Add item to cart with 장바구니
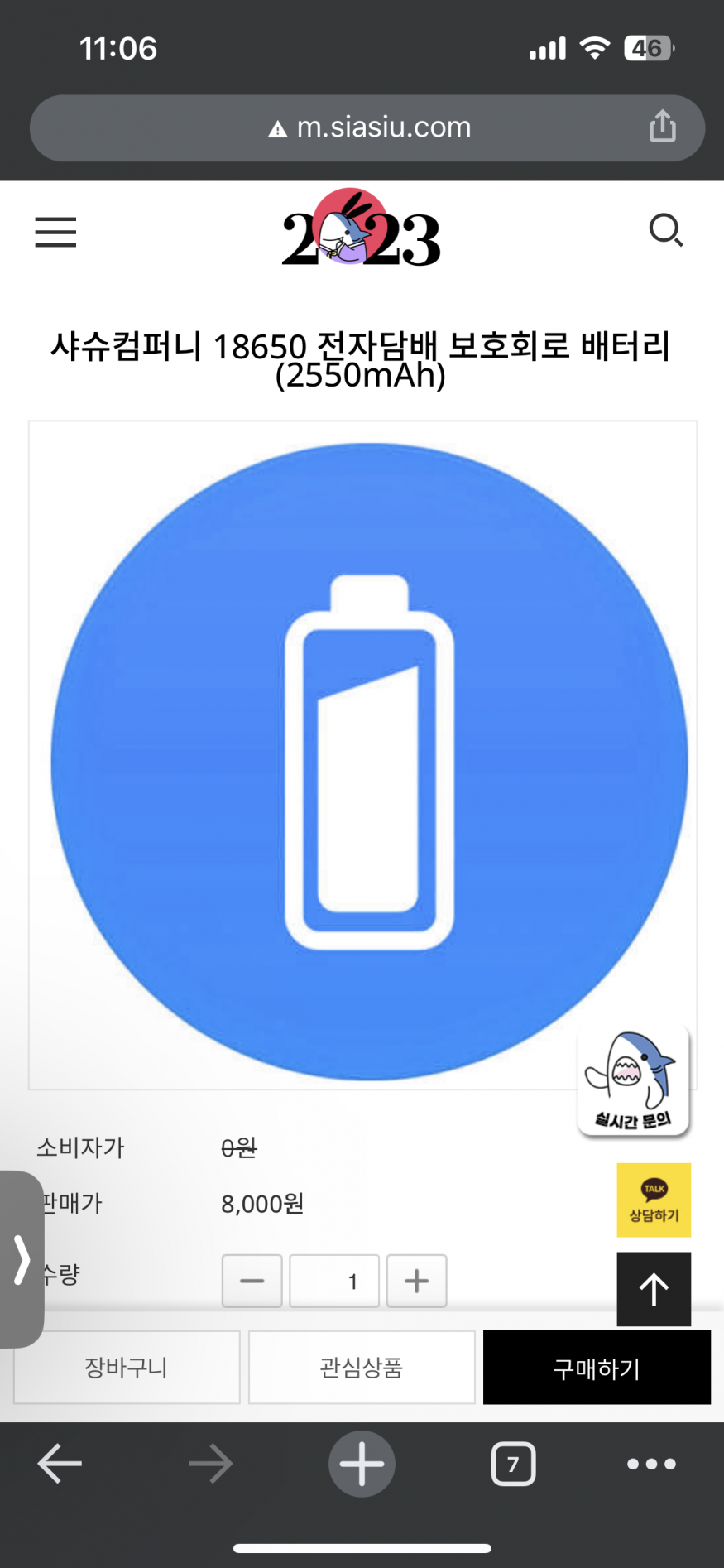The width and height of the screenshot is (724, 1568). (x=127, y=1367)
